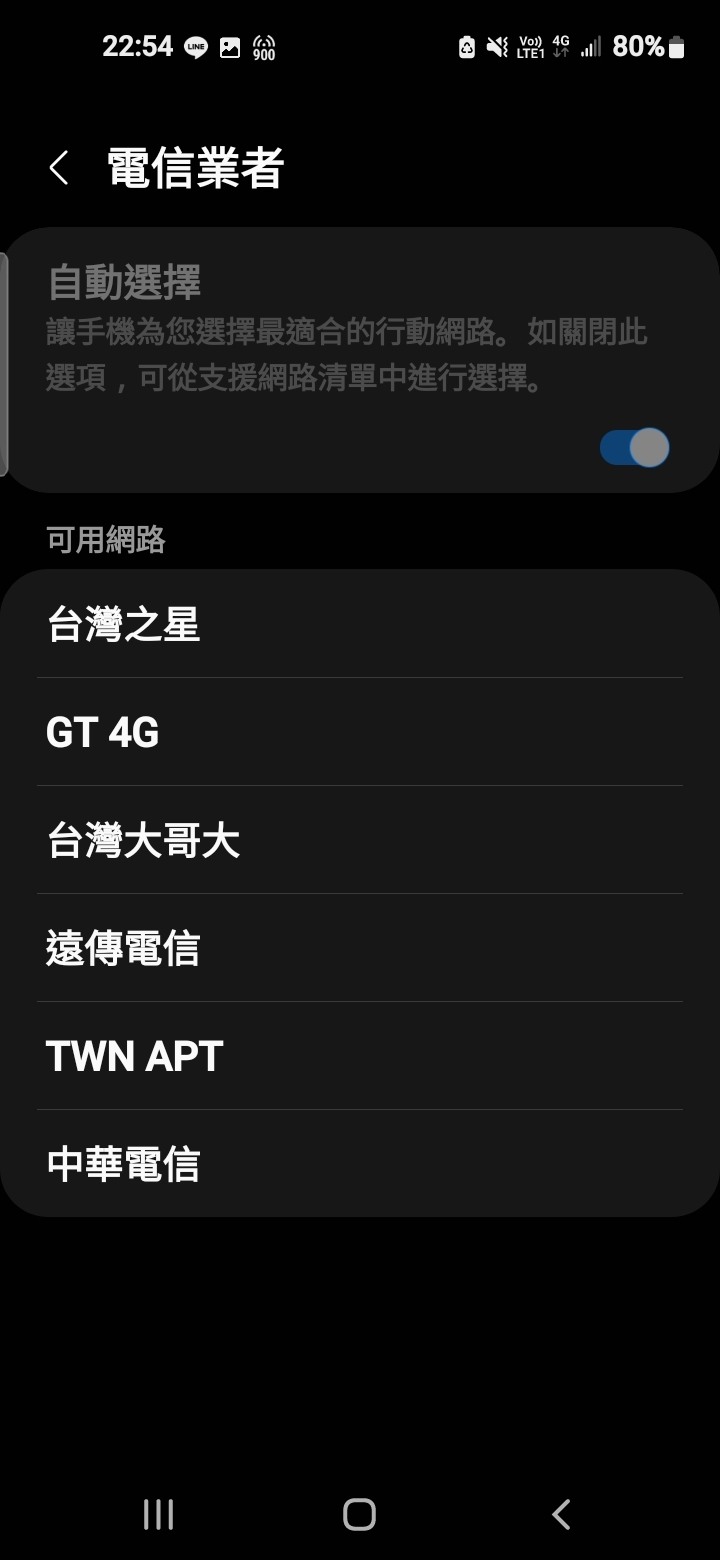Image resolution: width=720 pixels, height=1560 pixels.
Task: Select 中華電信 network
Action: click(360, 1165)
